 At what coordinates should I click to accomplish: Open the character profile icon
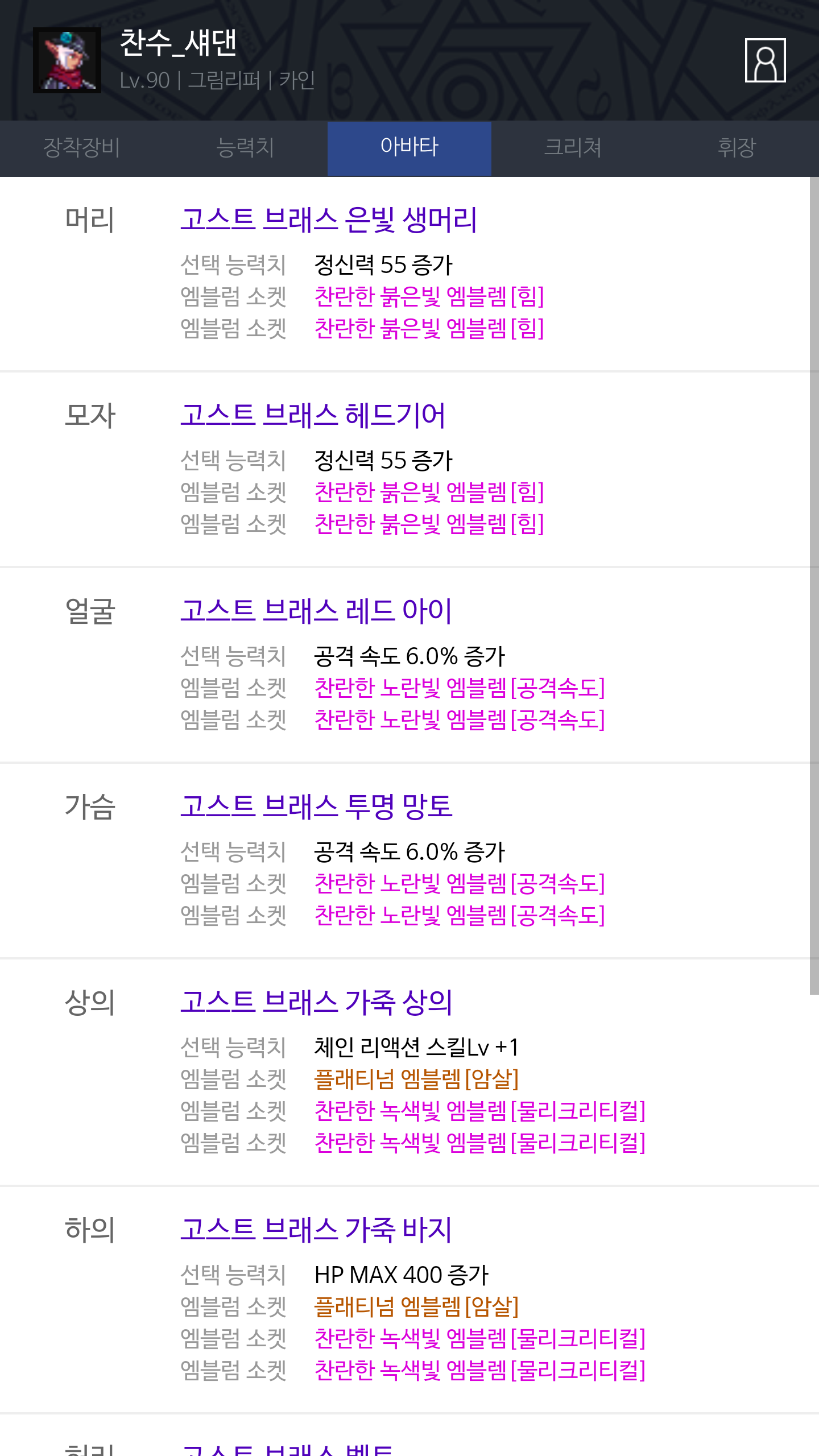pos(765,60)
